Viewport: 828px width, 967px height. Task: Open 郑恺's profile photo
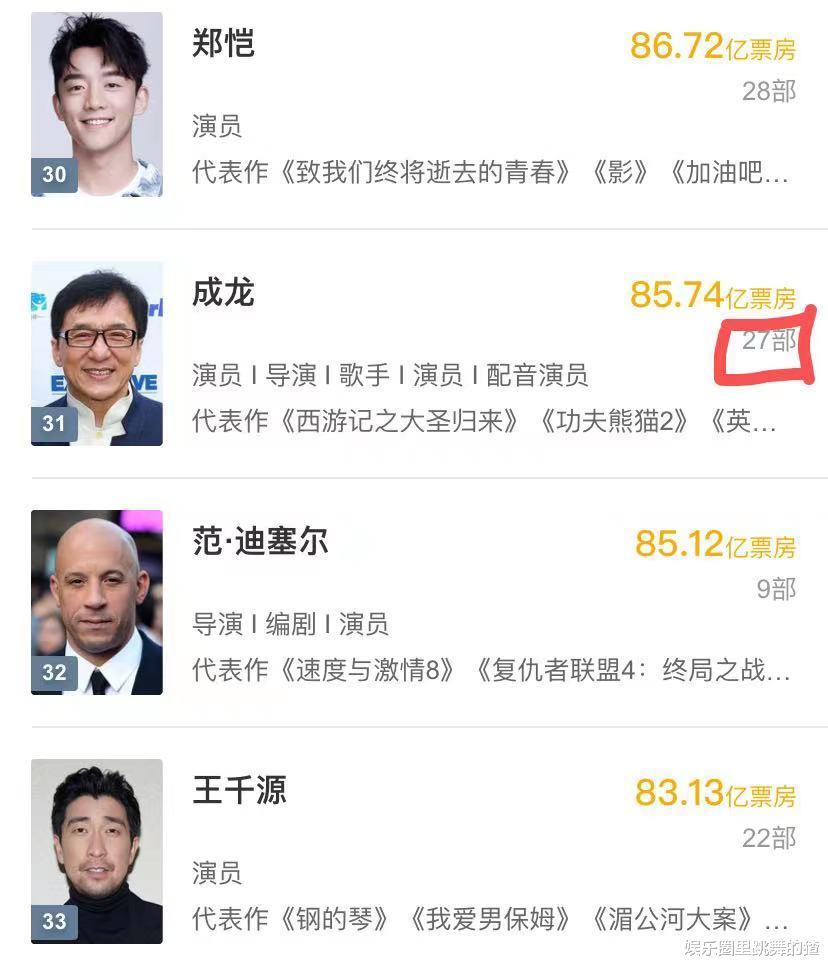point(96,98)
